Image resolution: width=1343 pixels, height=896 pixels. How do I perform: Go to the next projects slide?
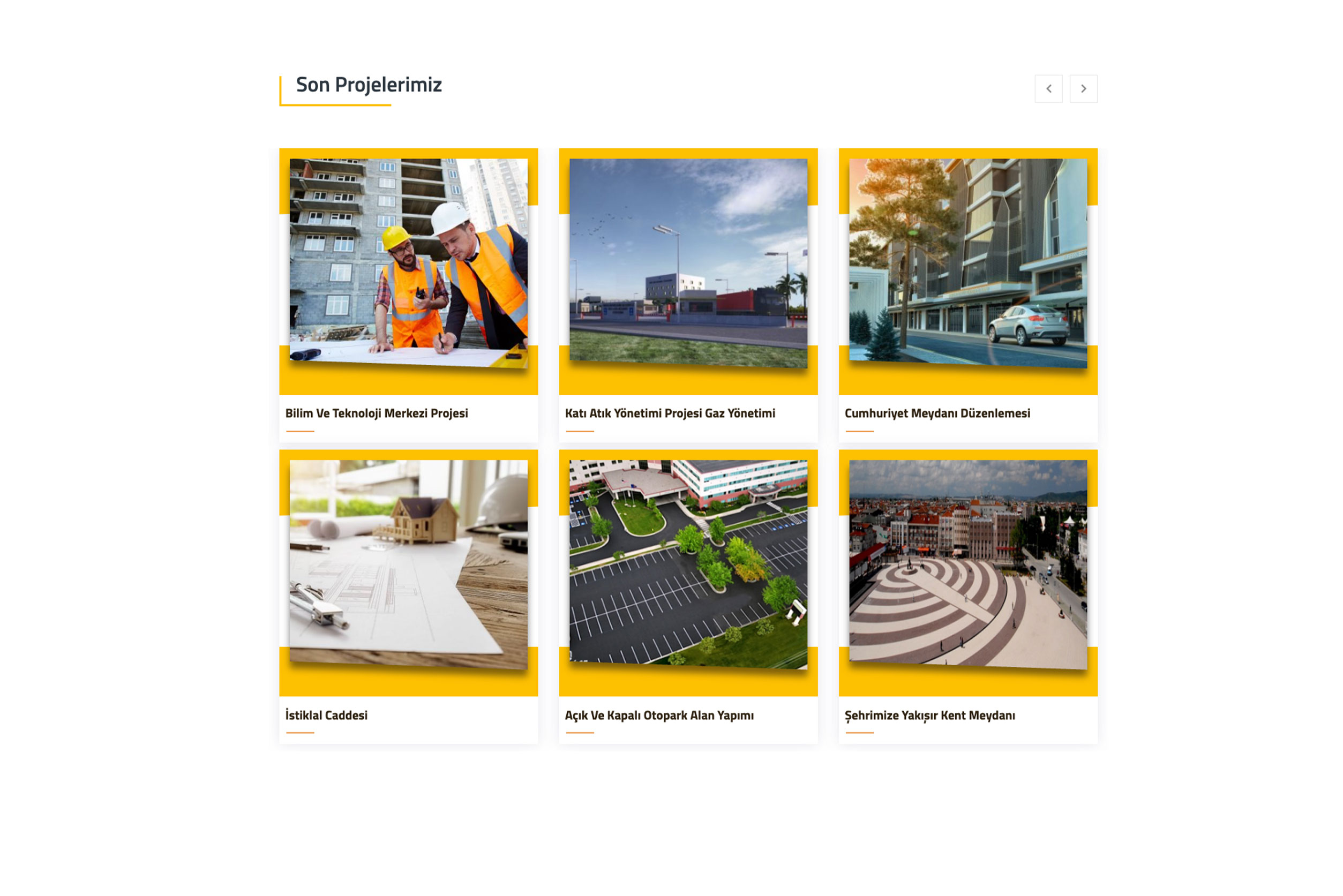pyautogui.click(x=1083, y=88)
